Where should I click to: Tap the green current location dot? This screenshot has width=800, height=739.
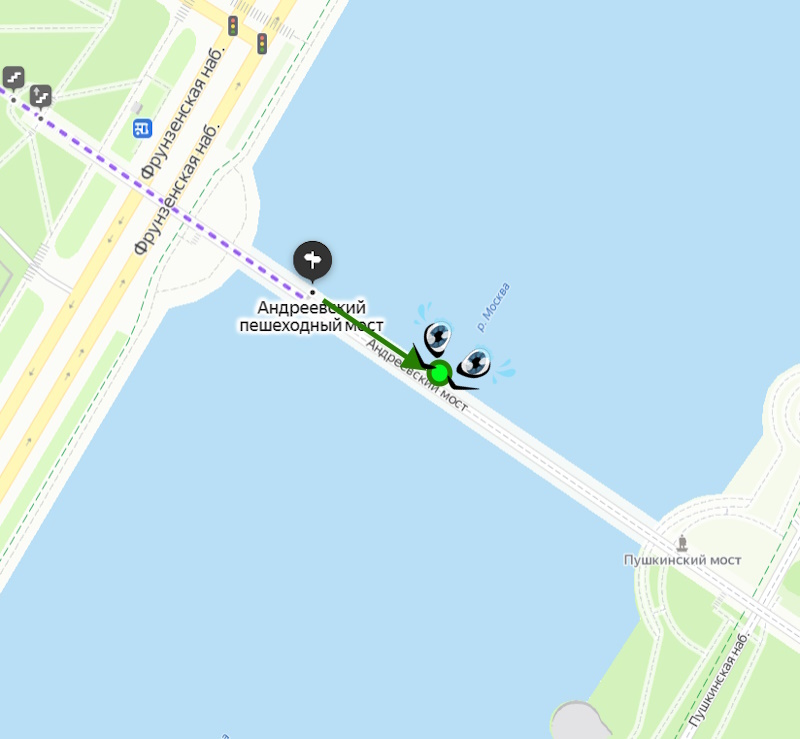440,374
